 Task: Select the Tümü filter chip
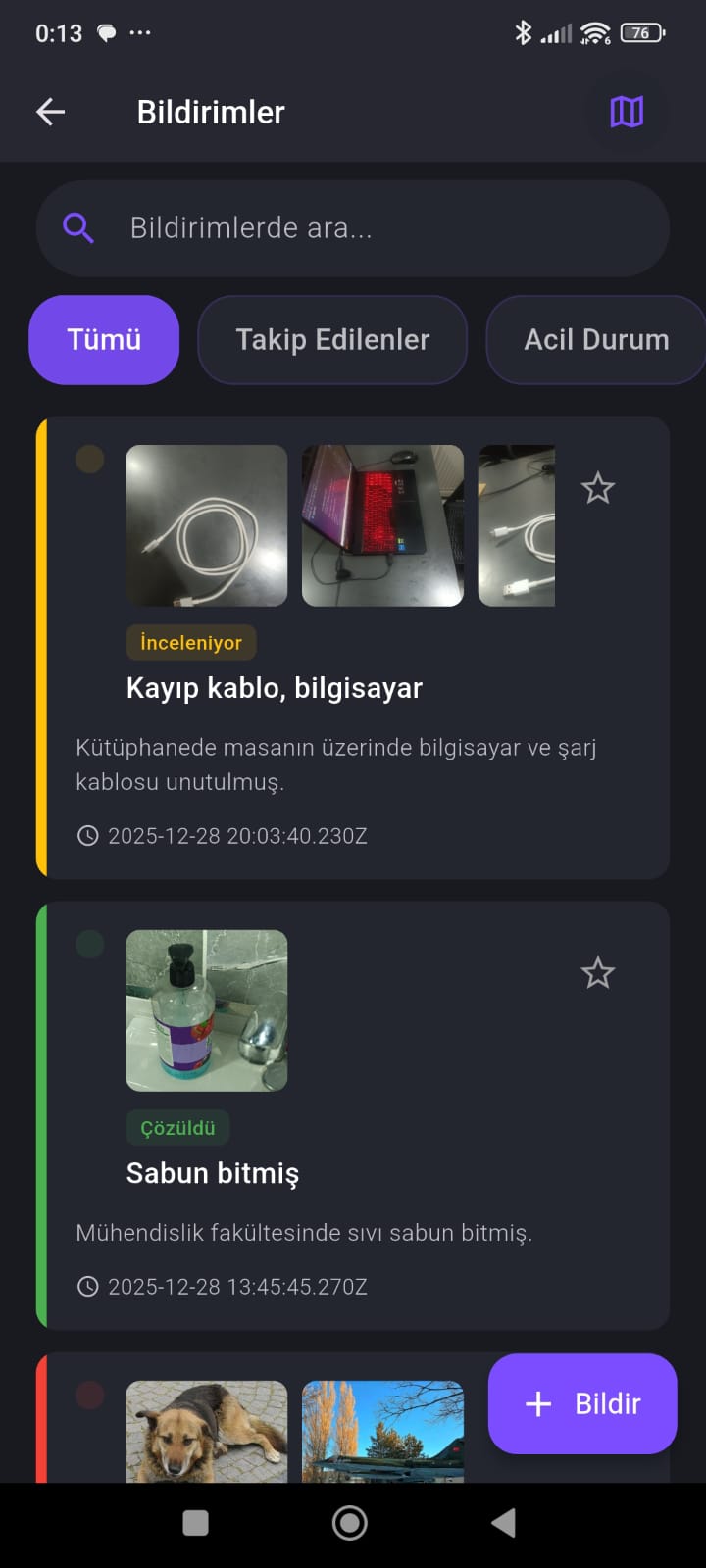pyautogui.click(x=104, y=340)
